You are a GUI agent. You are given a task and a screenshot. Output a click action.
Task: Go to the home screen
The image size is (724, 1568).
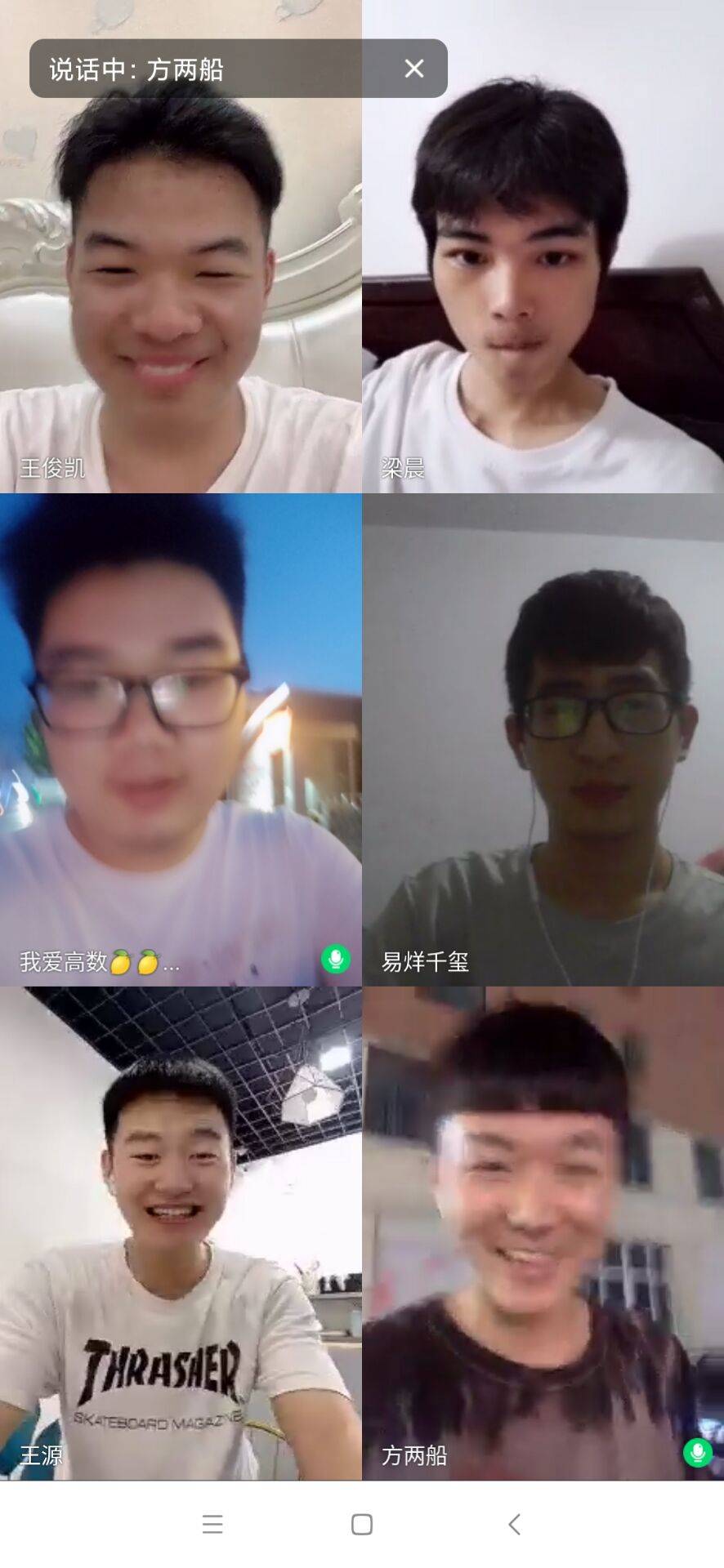click(x=362, y=1524)
